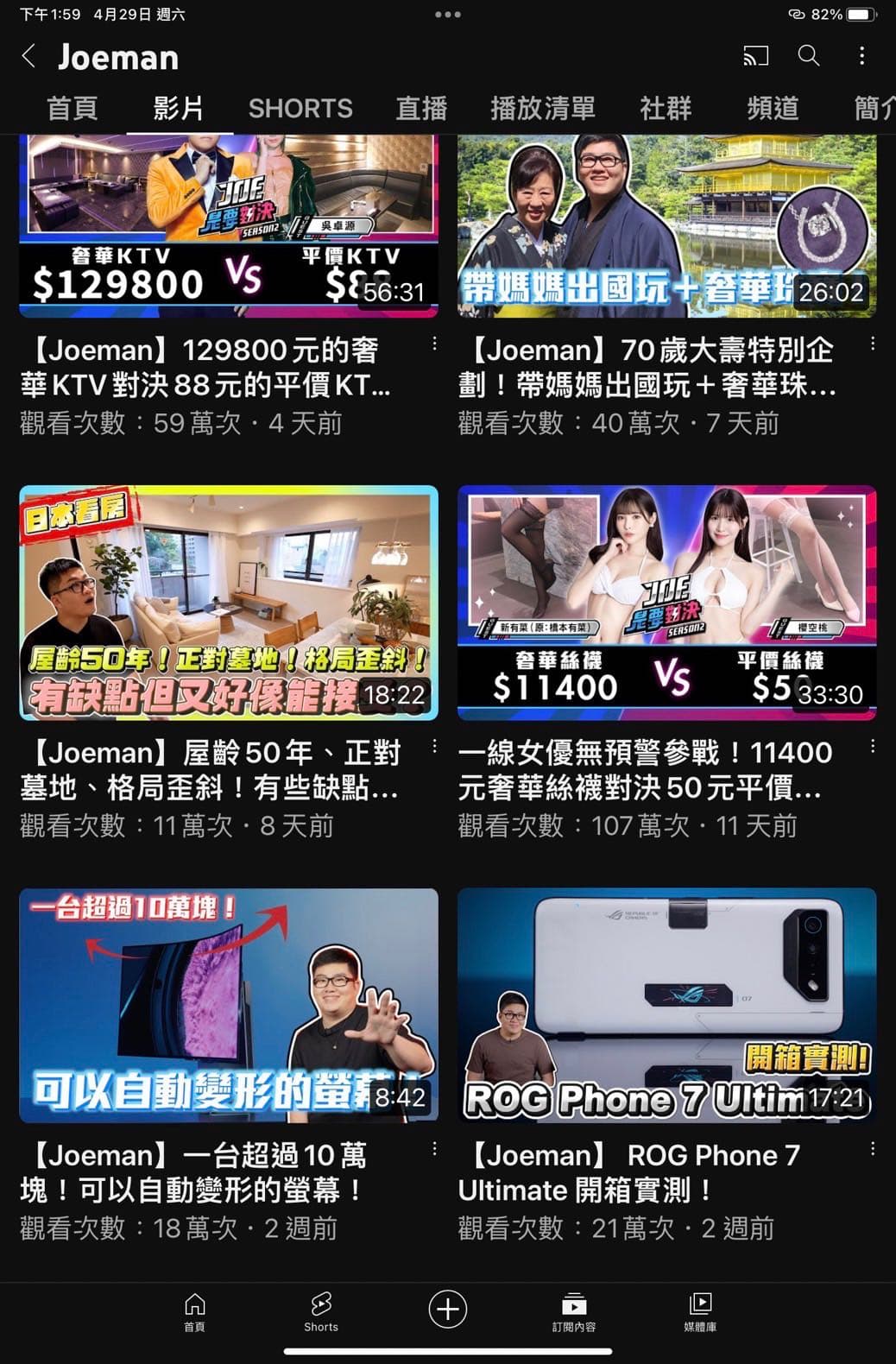Tap the Joeman channel name
The height and width of the screenshot is (1364, 896).
tap(117, 55)
